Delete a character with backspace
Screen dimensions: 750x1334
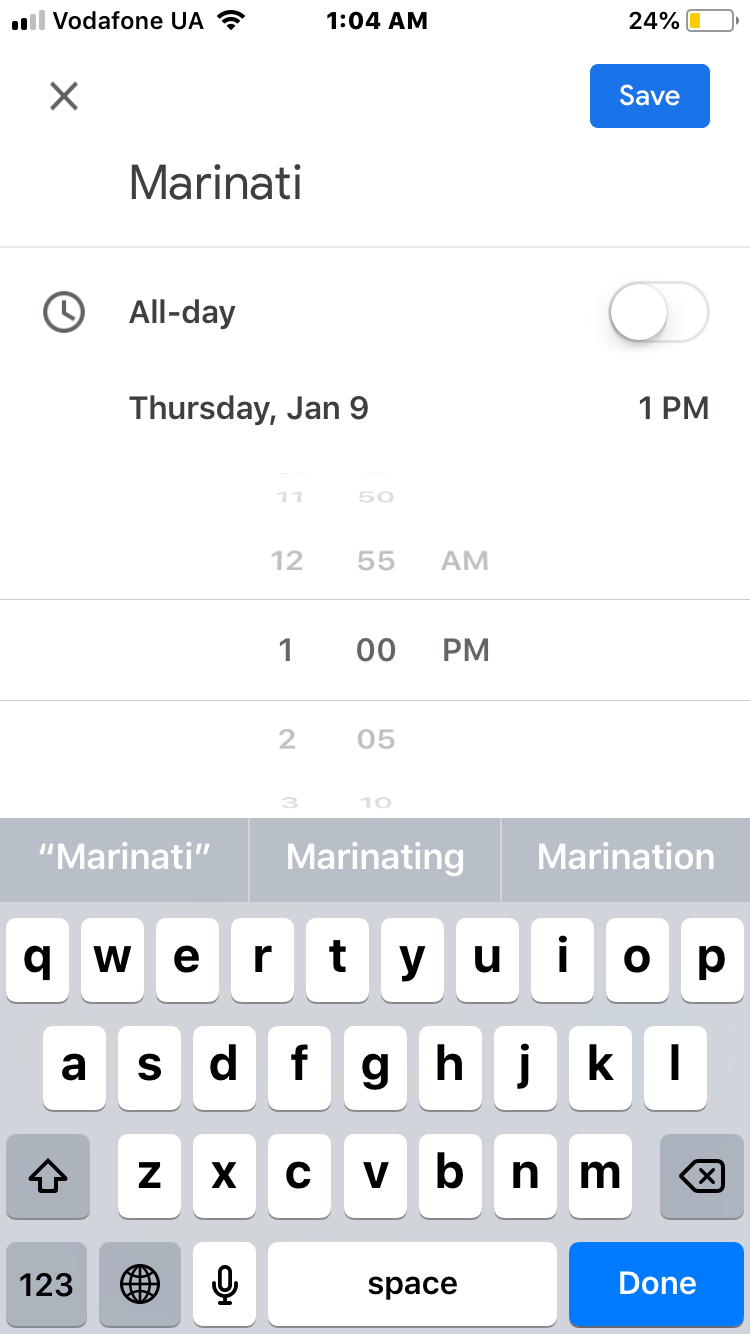(x=702, y=1176)
